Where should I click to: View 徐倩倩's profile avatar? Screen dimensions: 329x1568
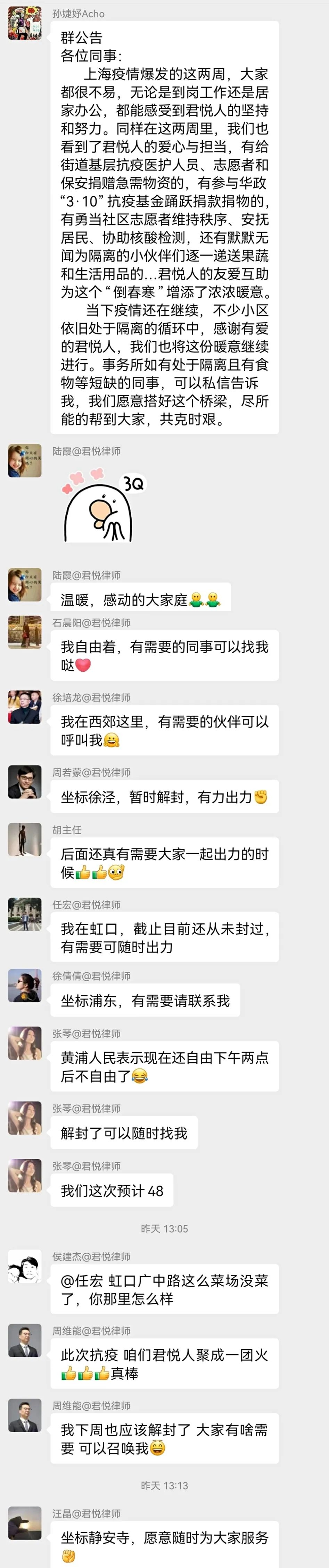24,986
